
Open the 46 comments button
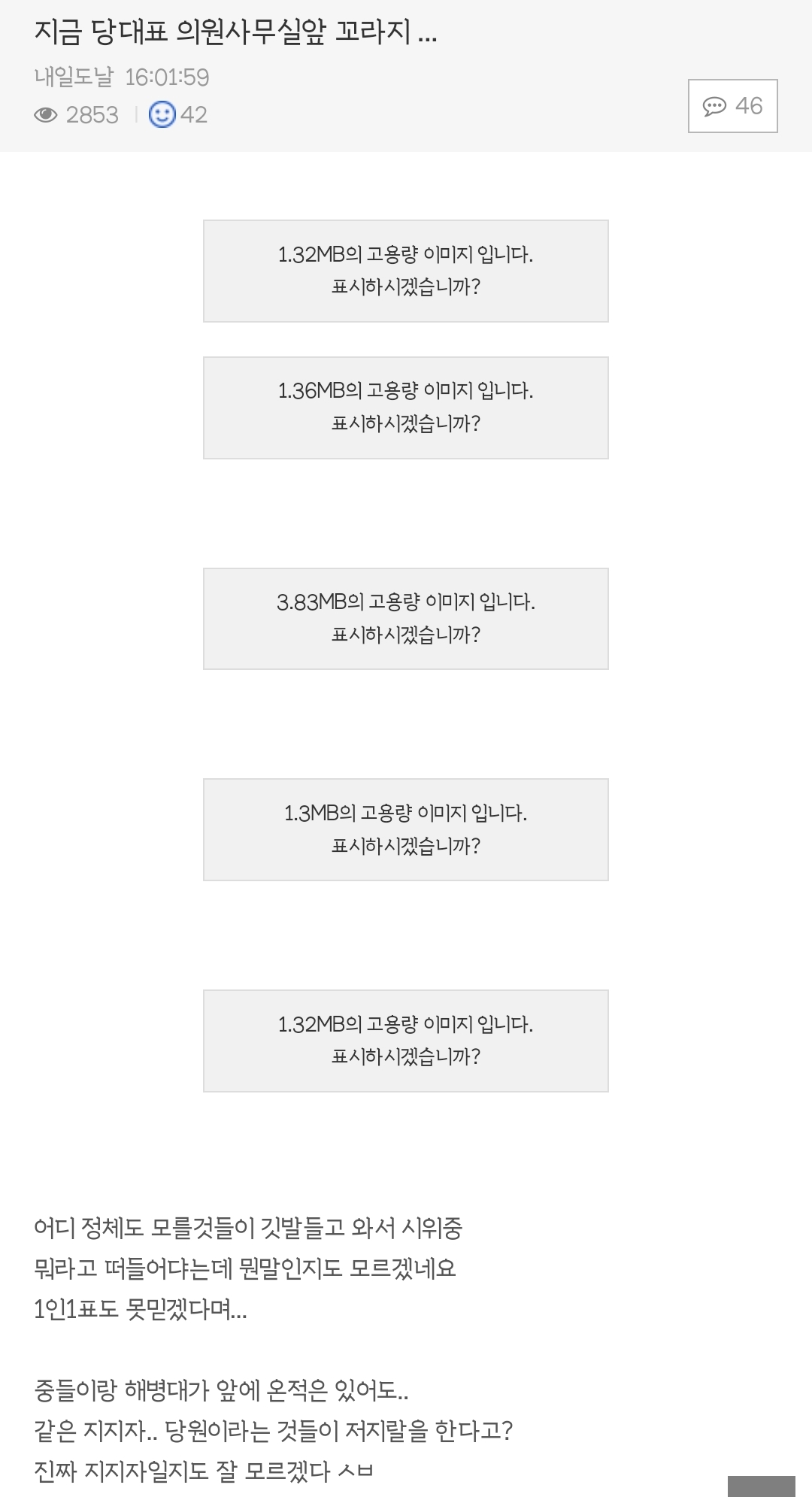(732, 106)
